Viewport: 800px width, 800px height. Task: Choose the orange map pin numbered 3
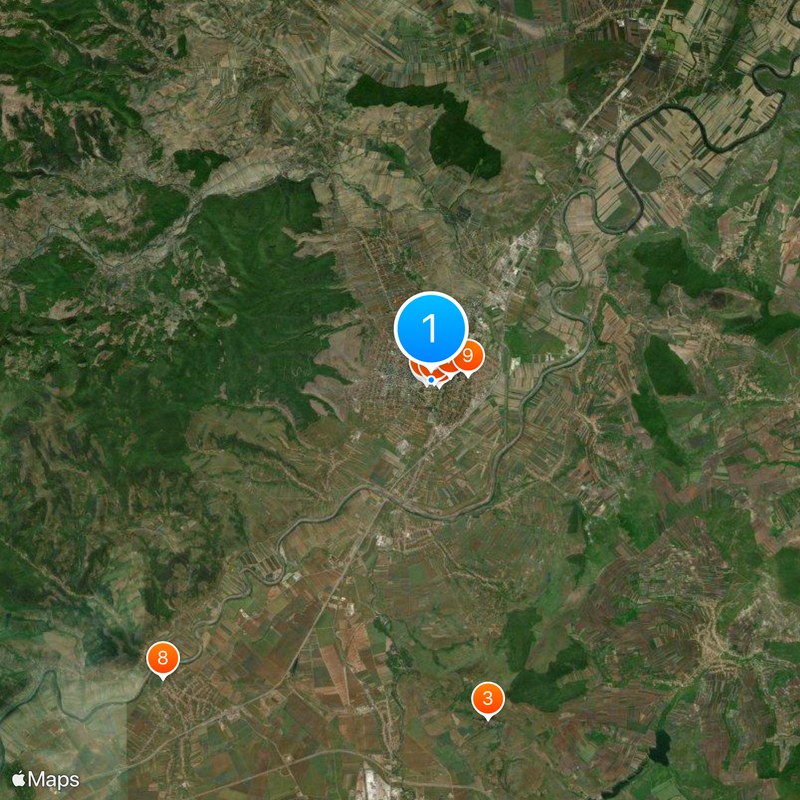click(x=487, y=699)
